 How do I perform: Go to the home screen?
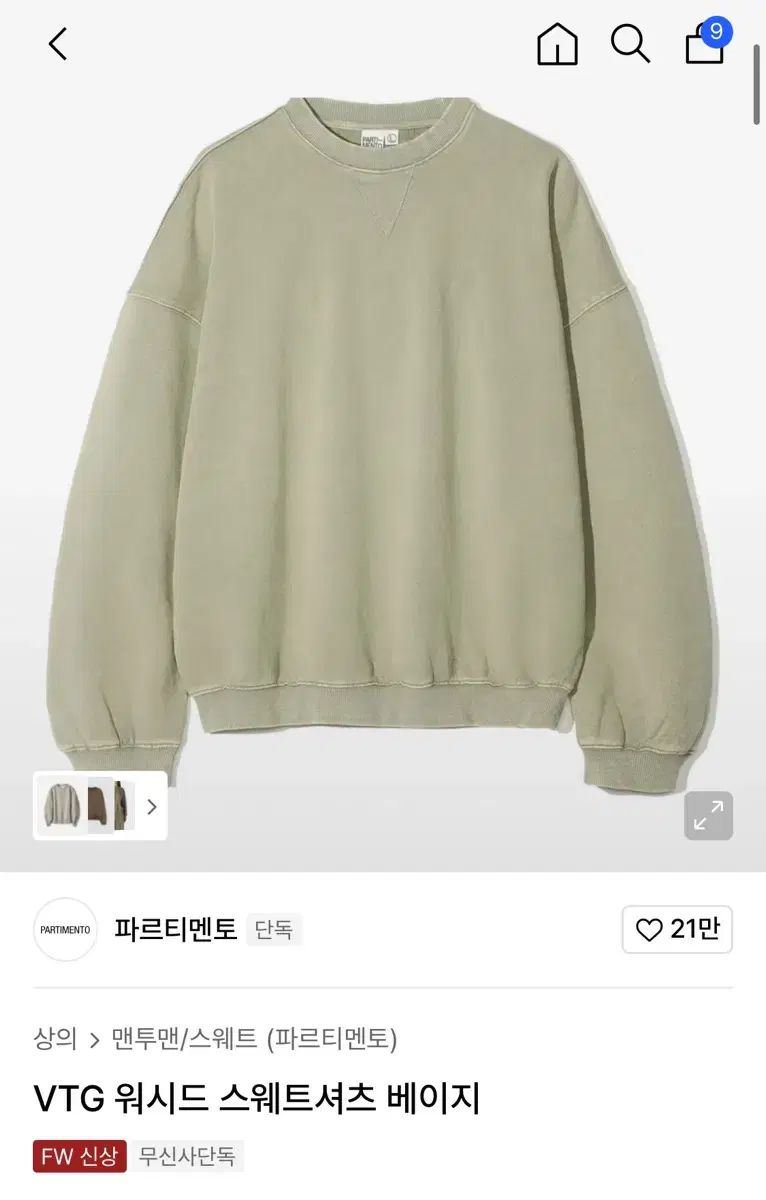[x=557, y=44]
